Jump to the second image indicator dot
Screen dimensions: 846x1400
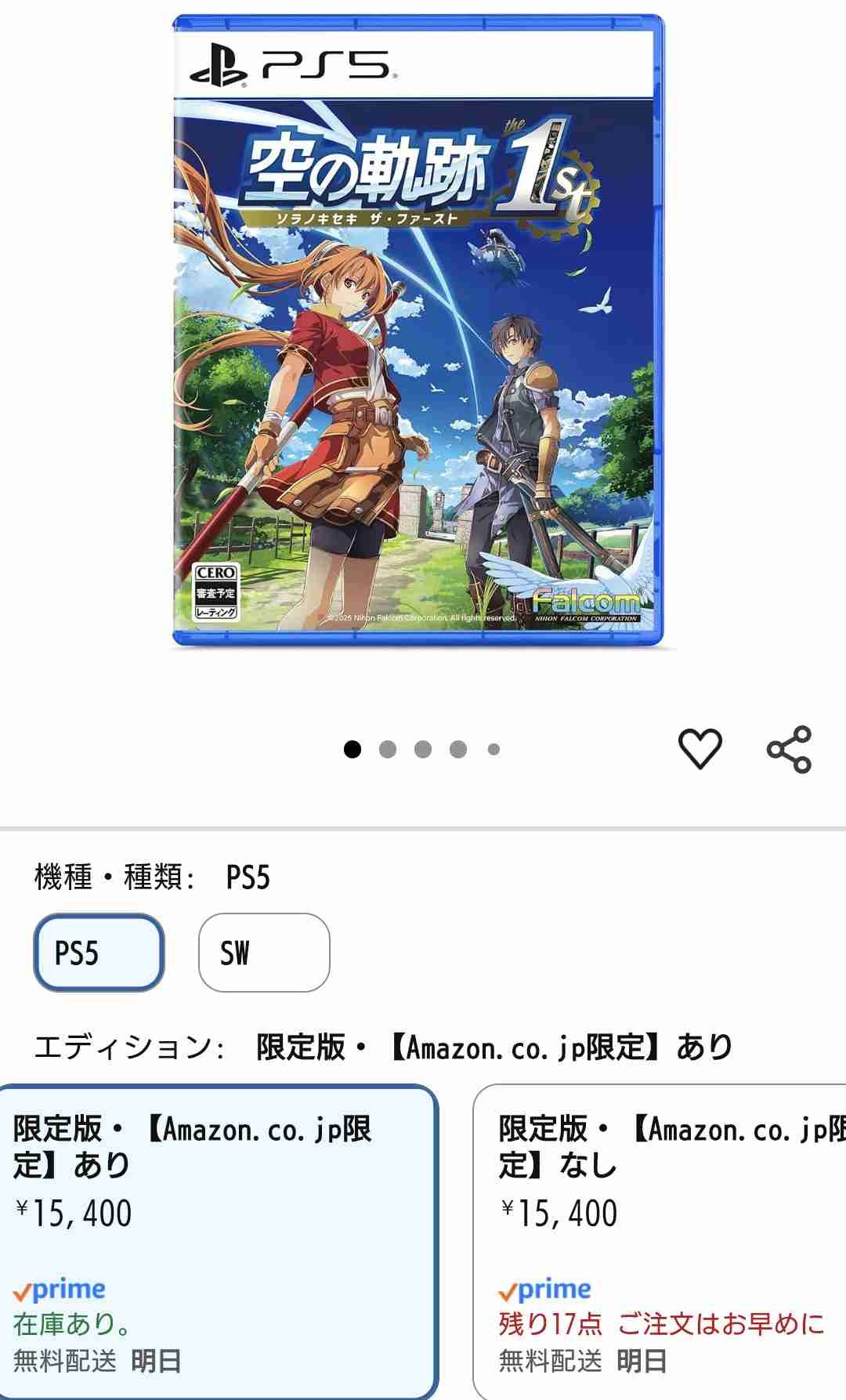click(x=387, y=750)
